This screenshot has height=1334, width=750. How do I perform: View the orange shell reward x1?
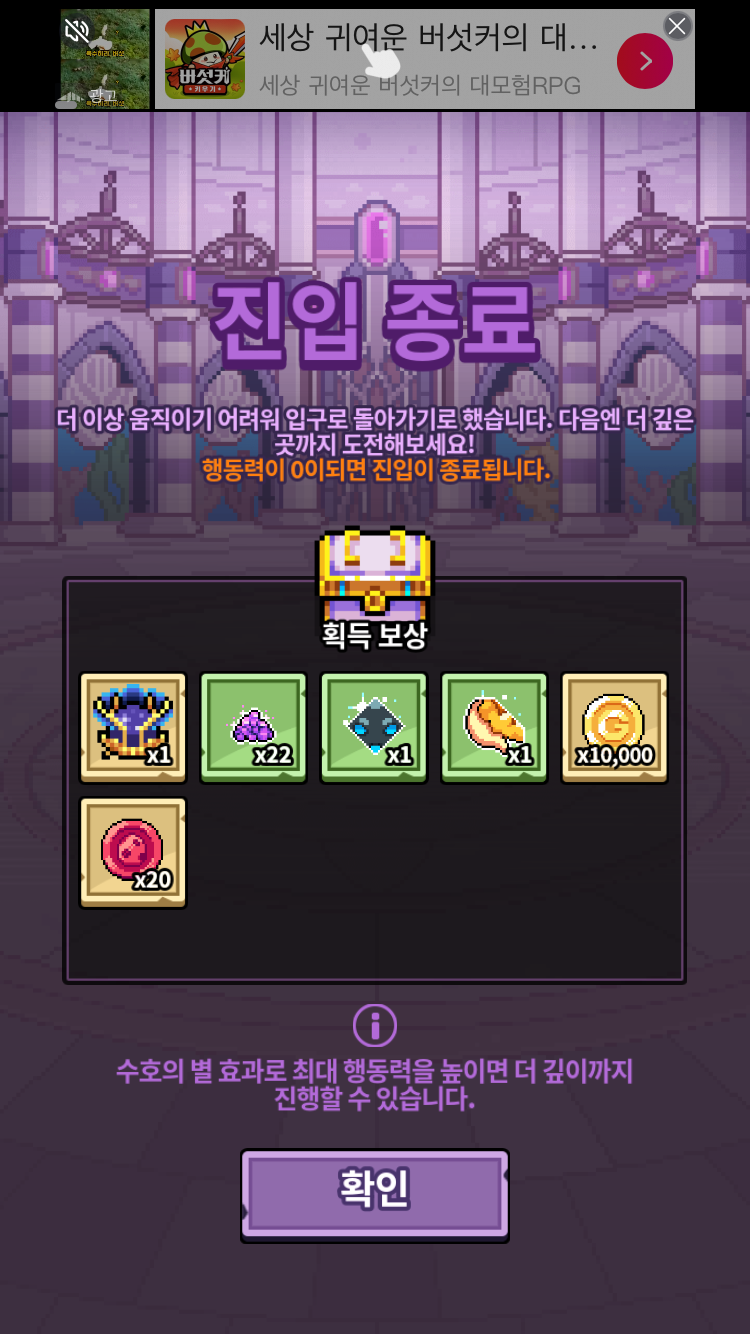[x=494, y=727]
